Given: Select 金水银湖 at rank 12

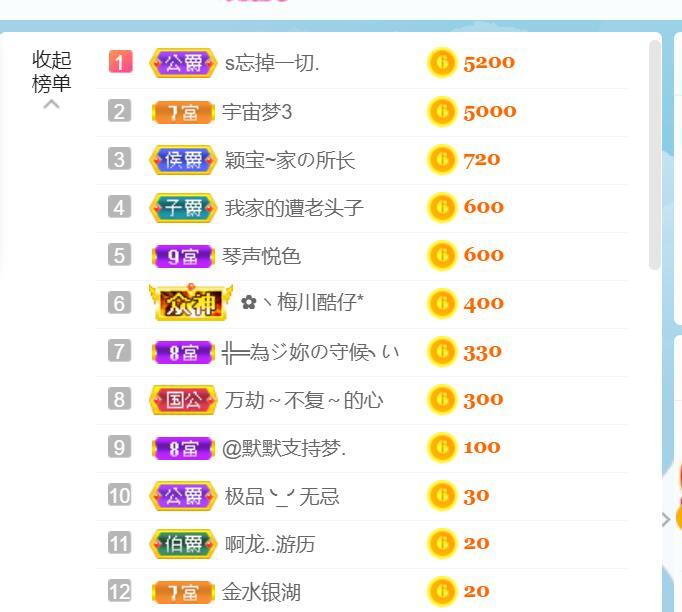Looking at the screenshot, I should pyautogui.click(x=261, y=592).
